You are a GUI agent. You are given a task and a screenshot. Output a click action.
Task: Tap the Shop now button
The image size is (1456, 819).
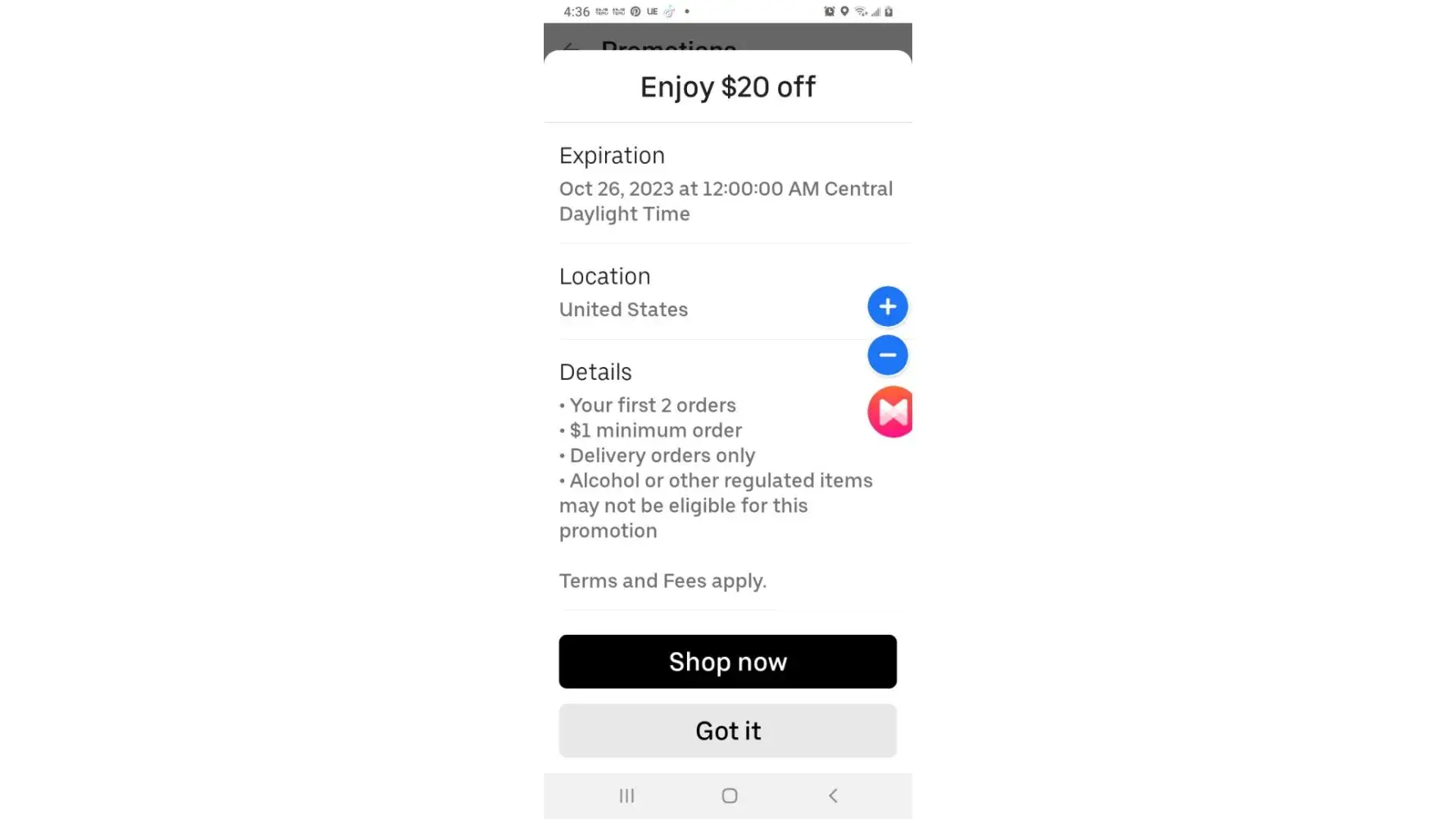pos(727,662)
